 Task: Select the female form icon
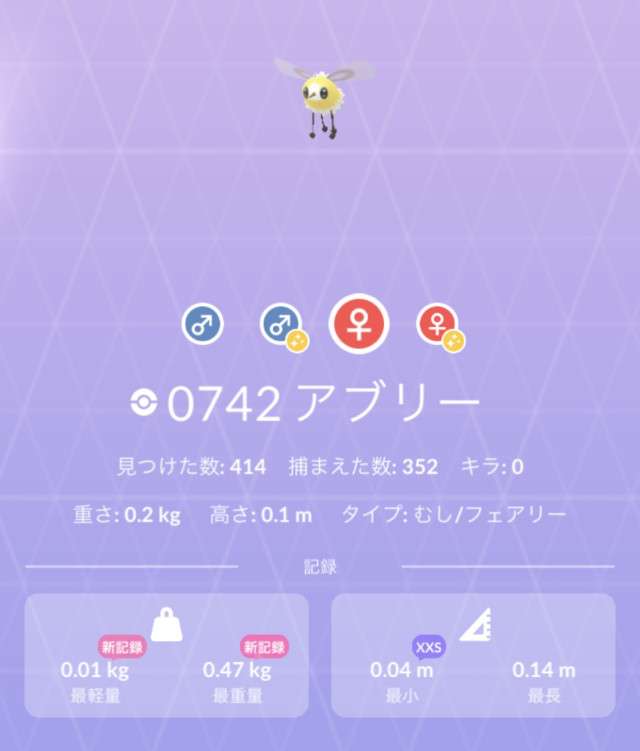click(x=359, y=324)
